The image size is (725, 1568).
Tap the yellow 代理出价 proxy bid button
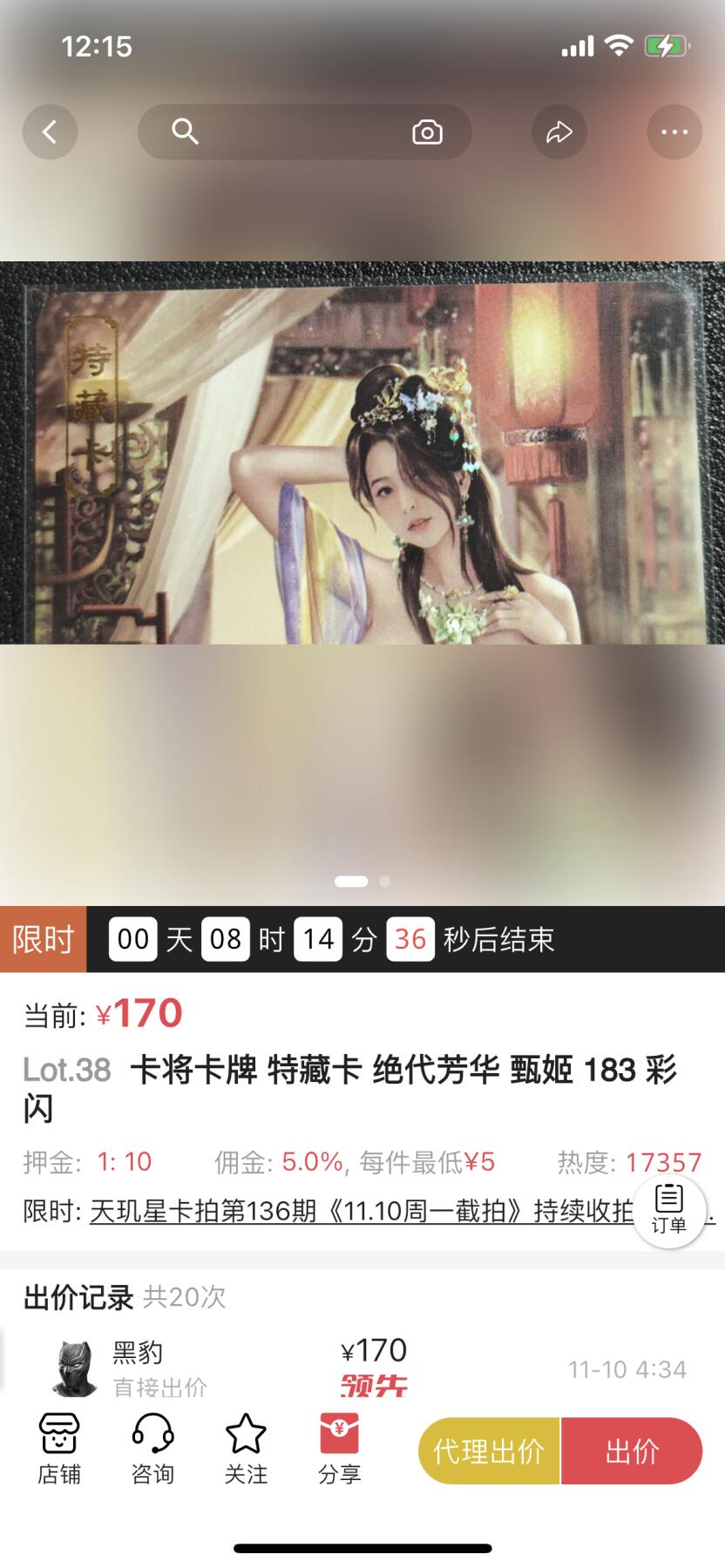pos(489,1450)
